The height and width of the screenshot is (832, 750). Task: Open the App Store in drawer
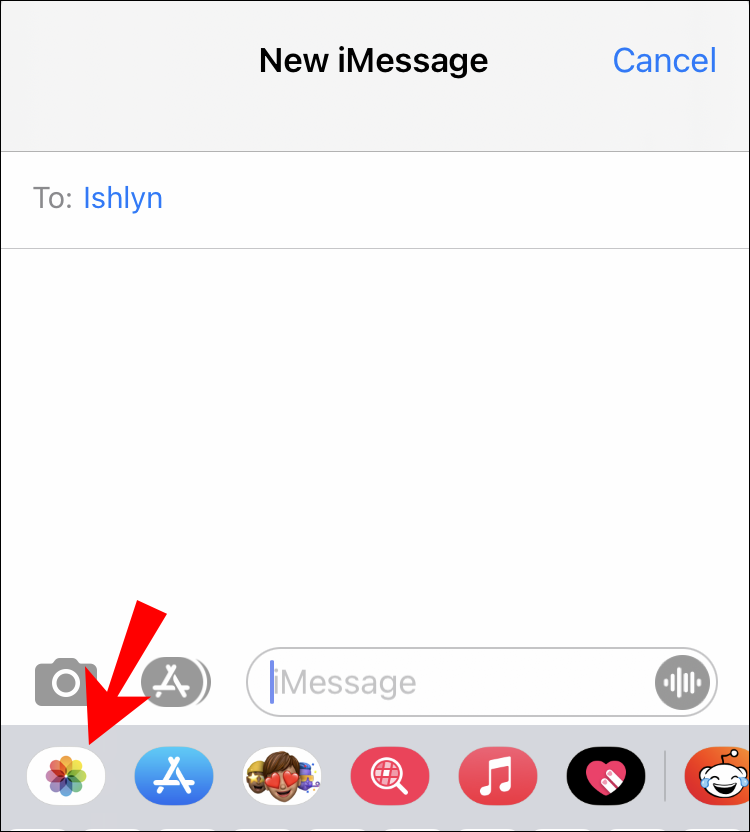pyautogui.click(x=174, y=775)
